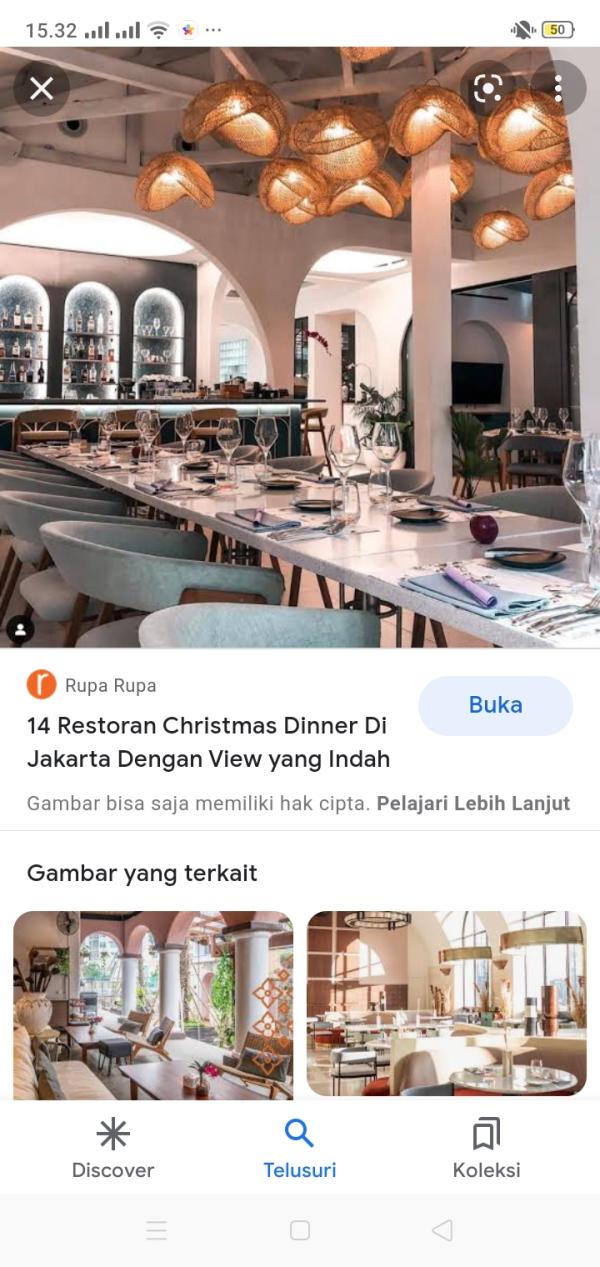View the related image with terrace columns

point(153,1003)
